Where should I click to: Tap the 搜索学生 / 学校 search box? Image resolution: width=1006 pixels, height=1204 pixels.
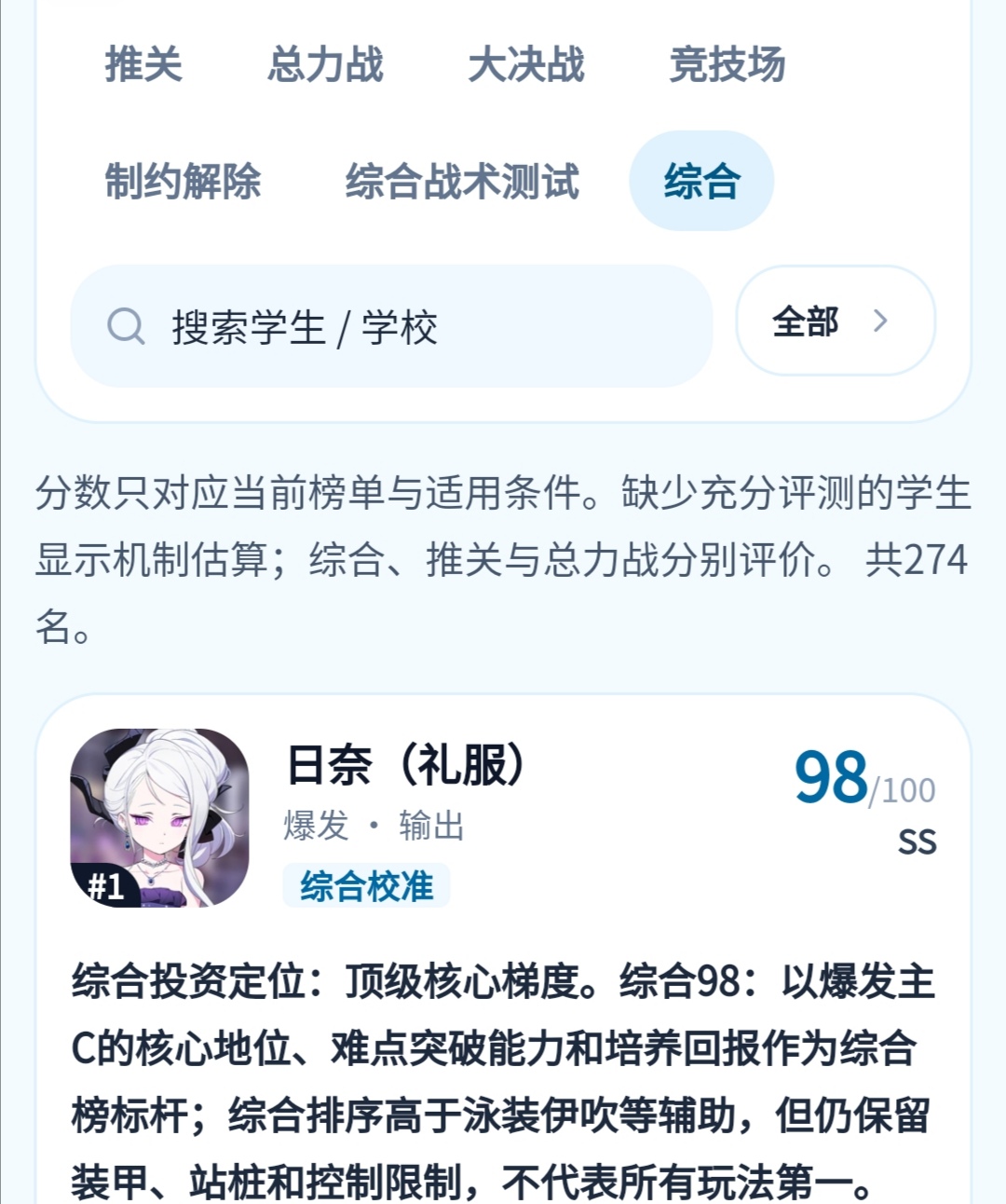pyautogui.click(x=392, y=326)
